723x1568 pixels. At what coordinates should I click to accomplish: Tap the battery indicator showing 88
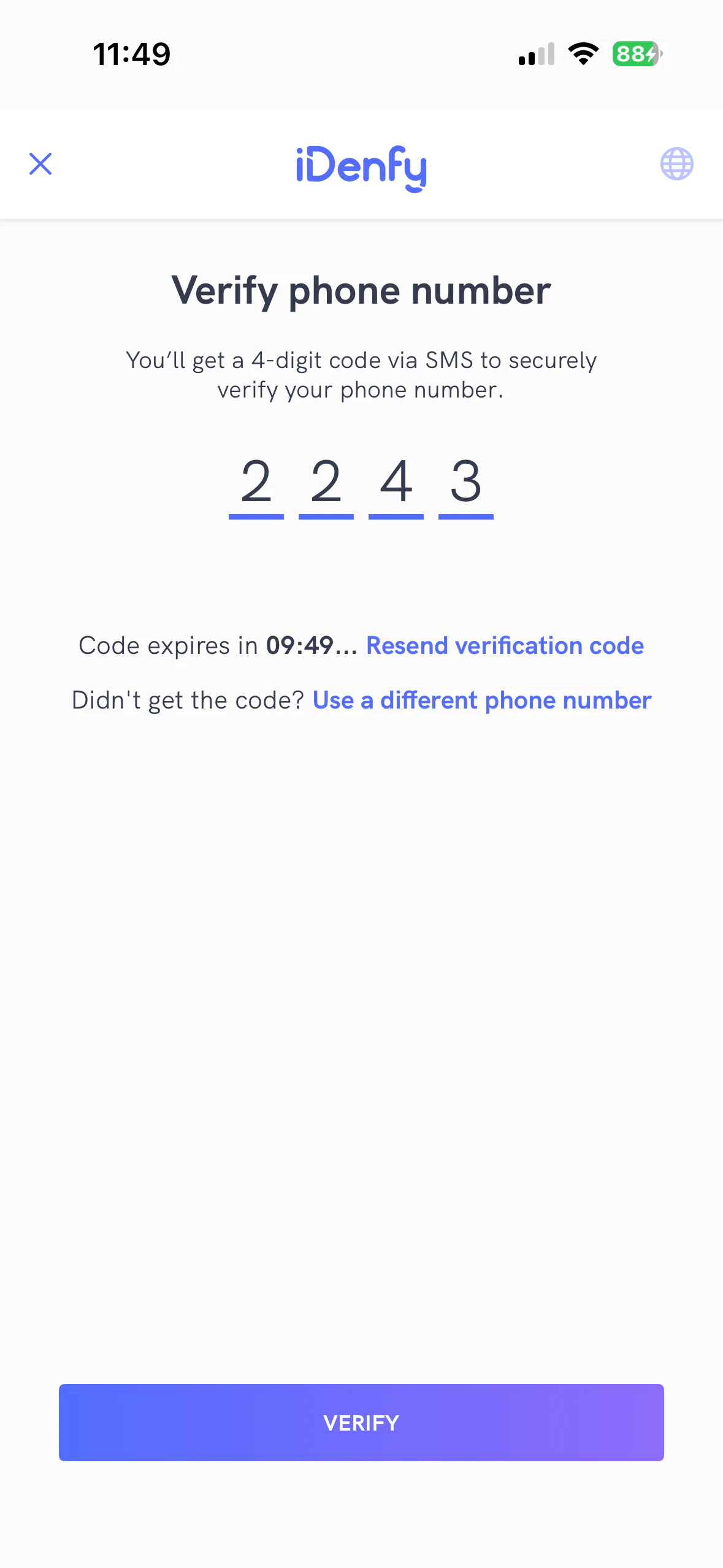tap(636, 55)
